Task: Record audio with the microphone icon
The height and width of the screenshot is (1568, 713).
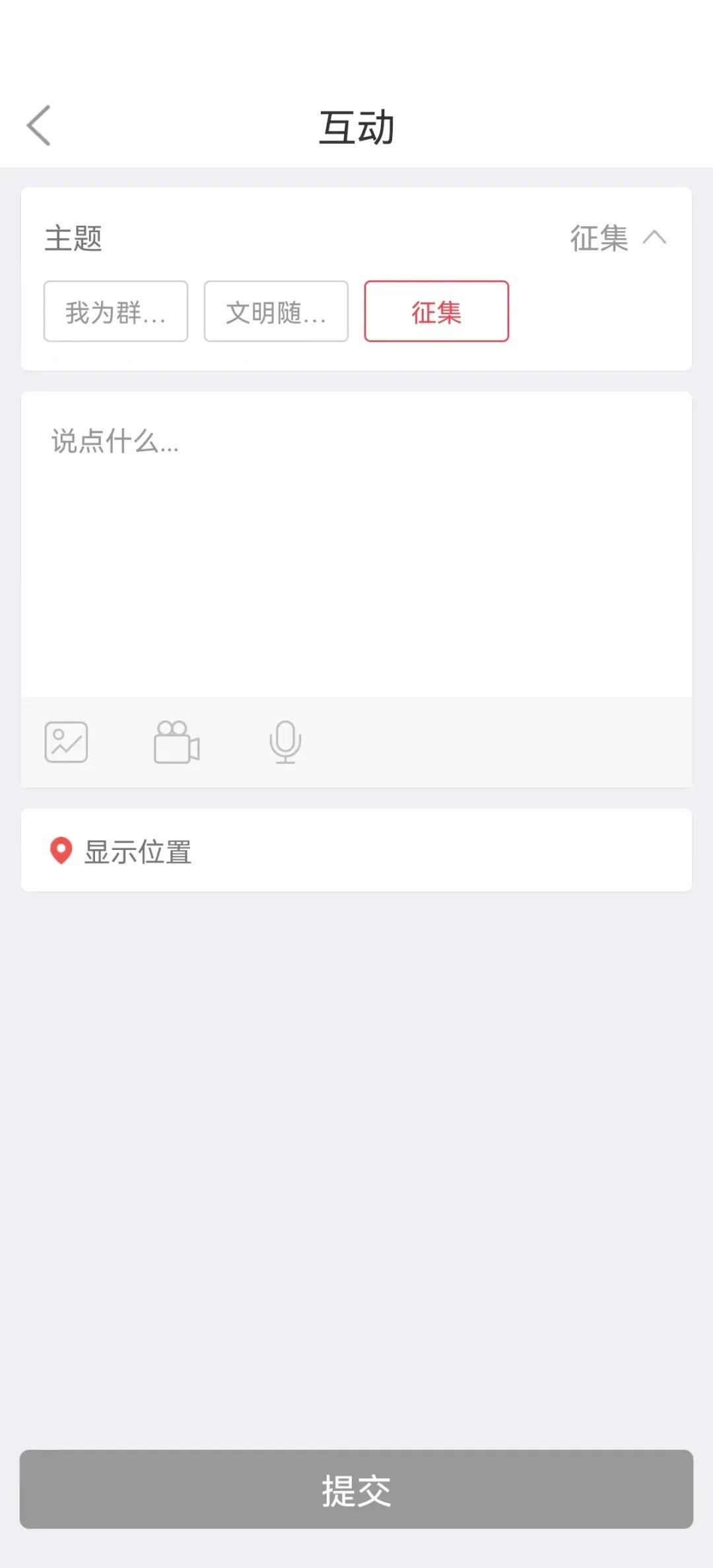Action: click(x=285, y=742)
